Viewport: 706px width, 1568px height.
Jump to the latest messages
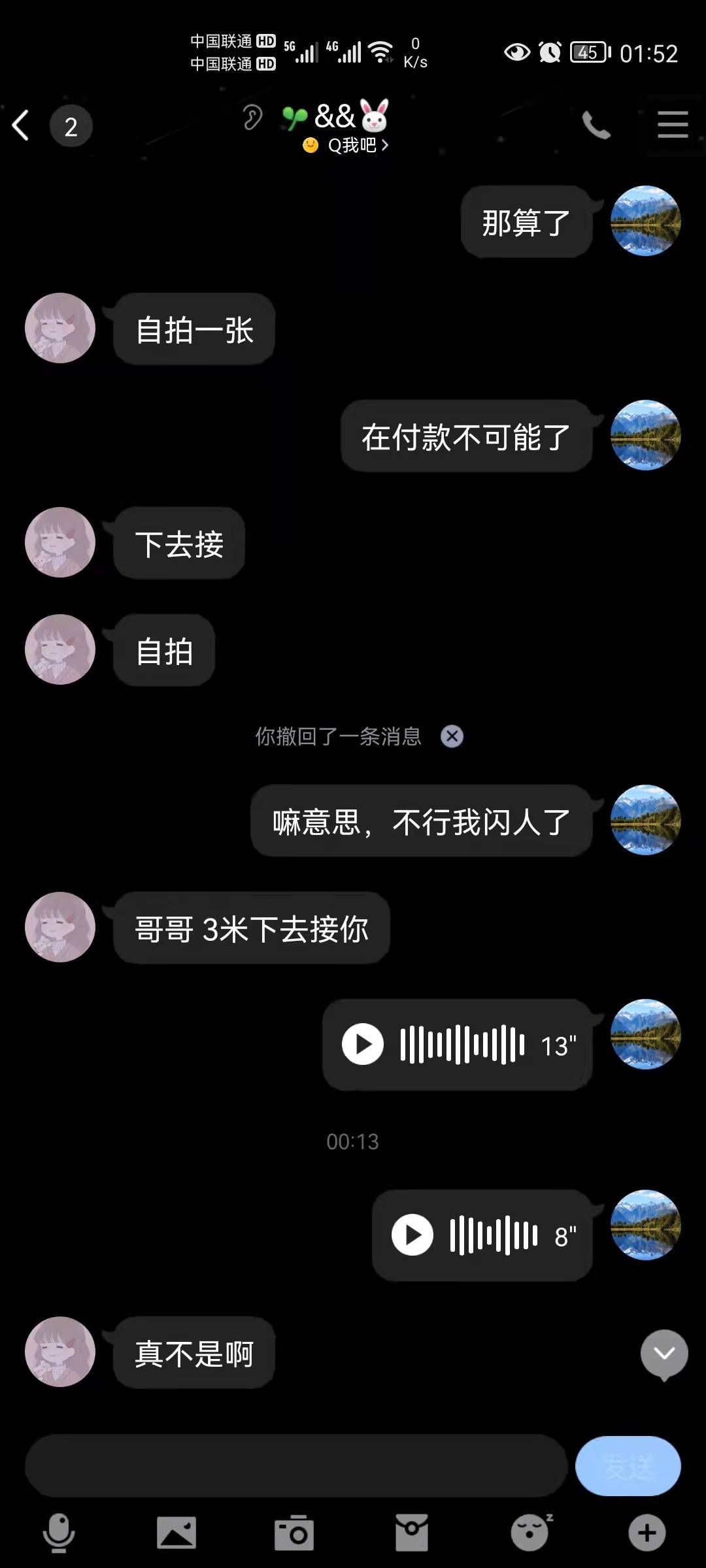click(664, 1354)
